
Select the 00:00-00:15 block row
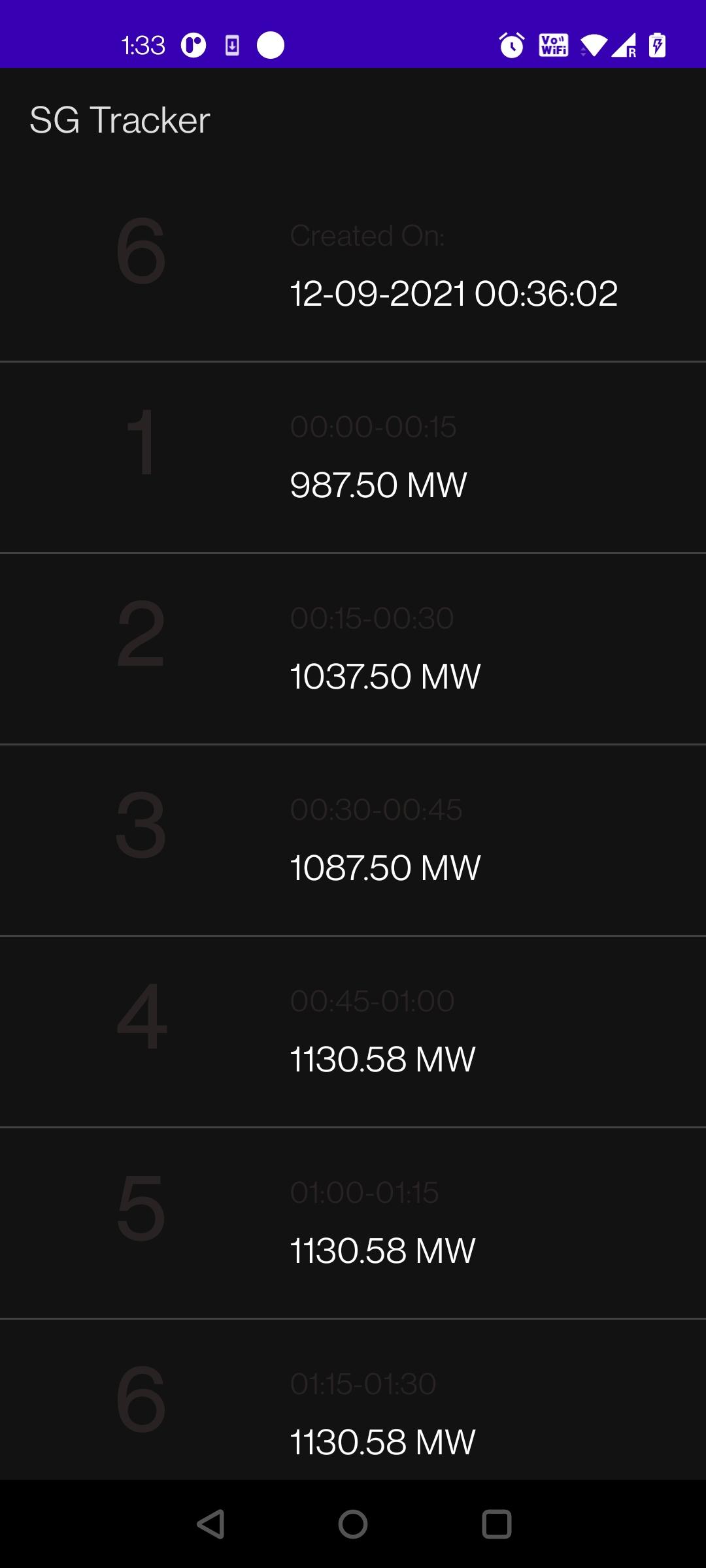click(353, 457)
